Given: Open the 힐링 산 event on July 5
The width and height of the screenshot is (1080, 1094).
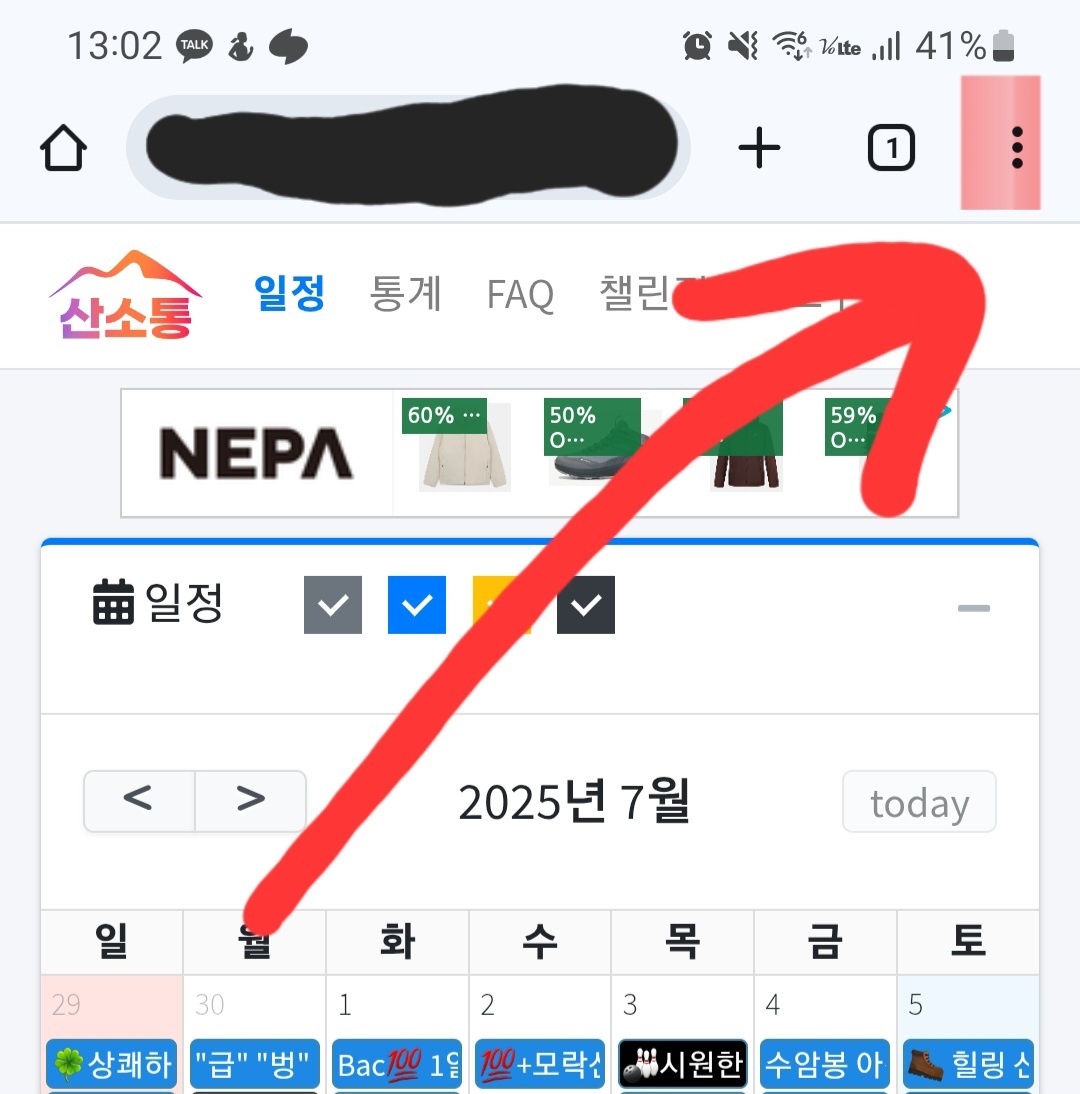Looking at the screenshot, I should pyautogui.click(x=967, y=1064).
